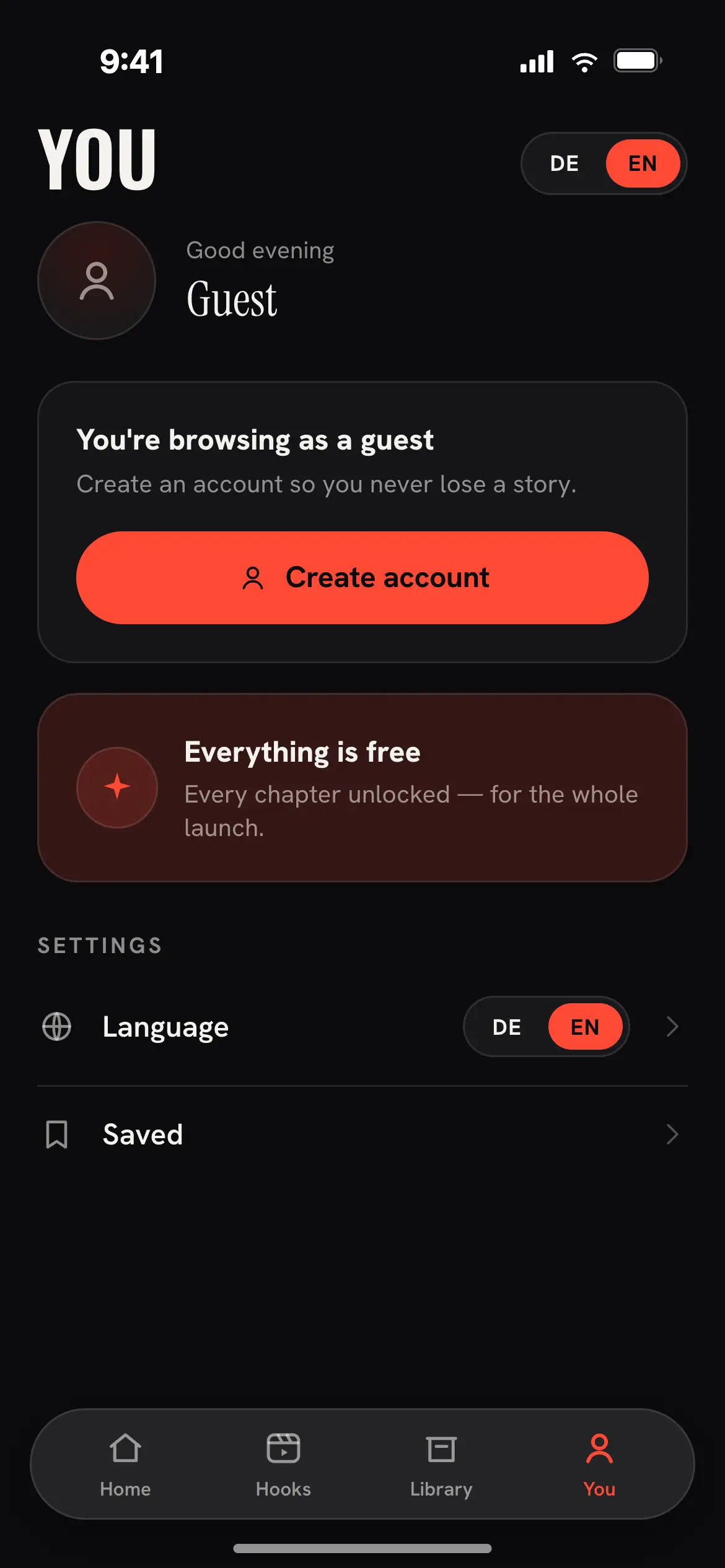Select EN in the header language toggle
The width and height of the screenshot is (725, 1568).
pyautogui.click(x=643, y=163)
